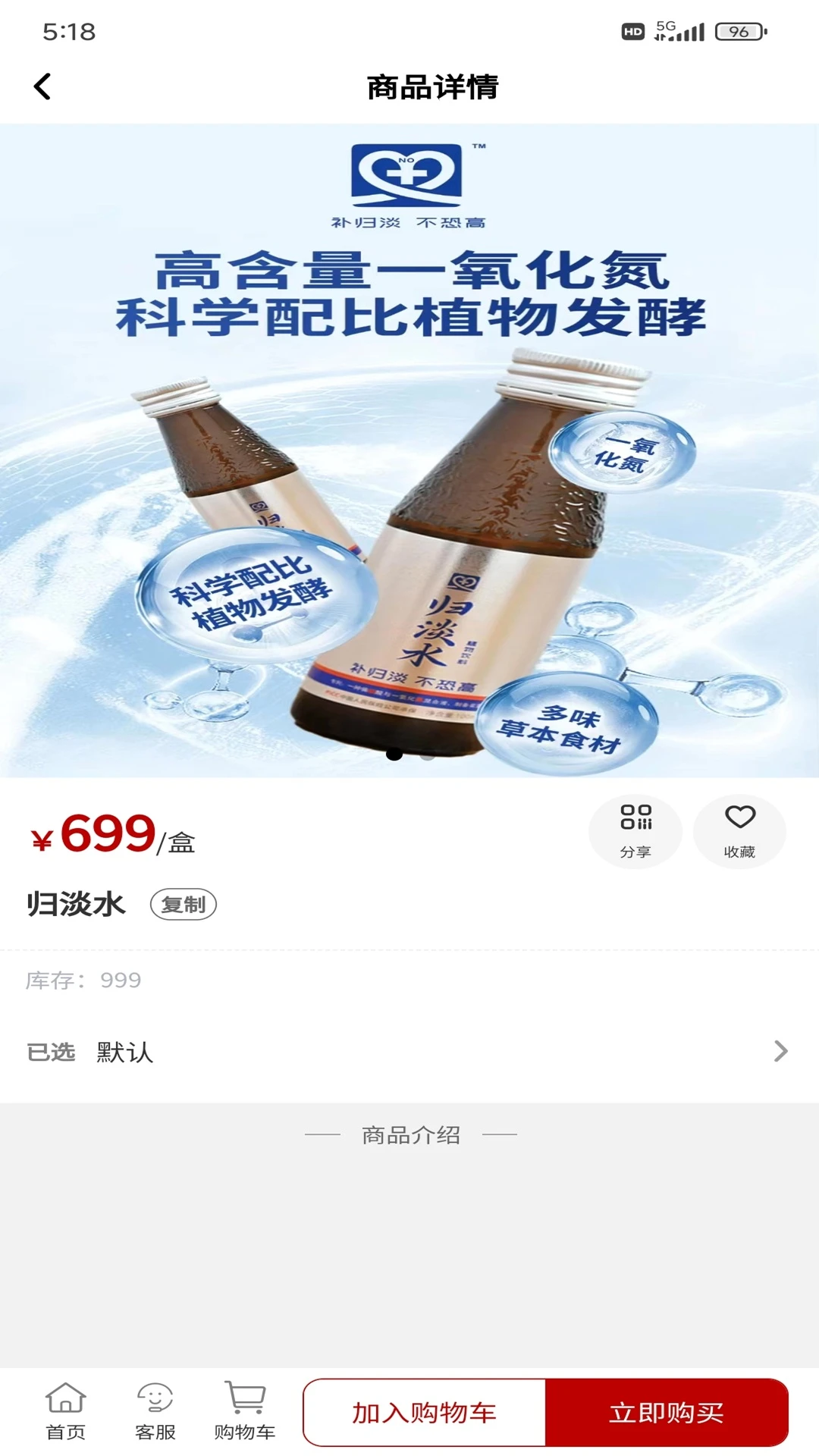Go back from the product details page
The image size is (819, 1456).
pos(42,86)
